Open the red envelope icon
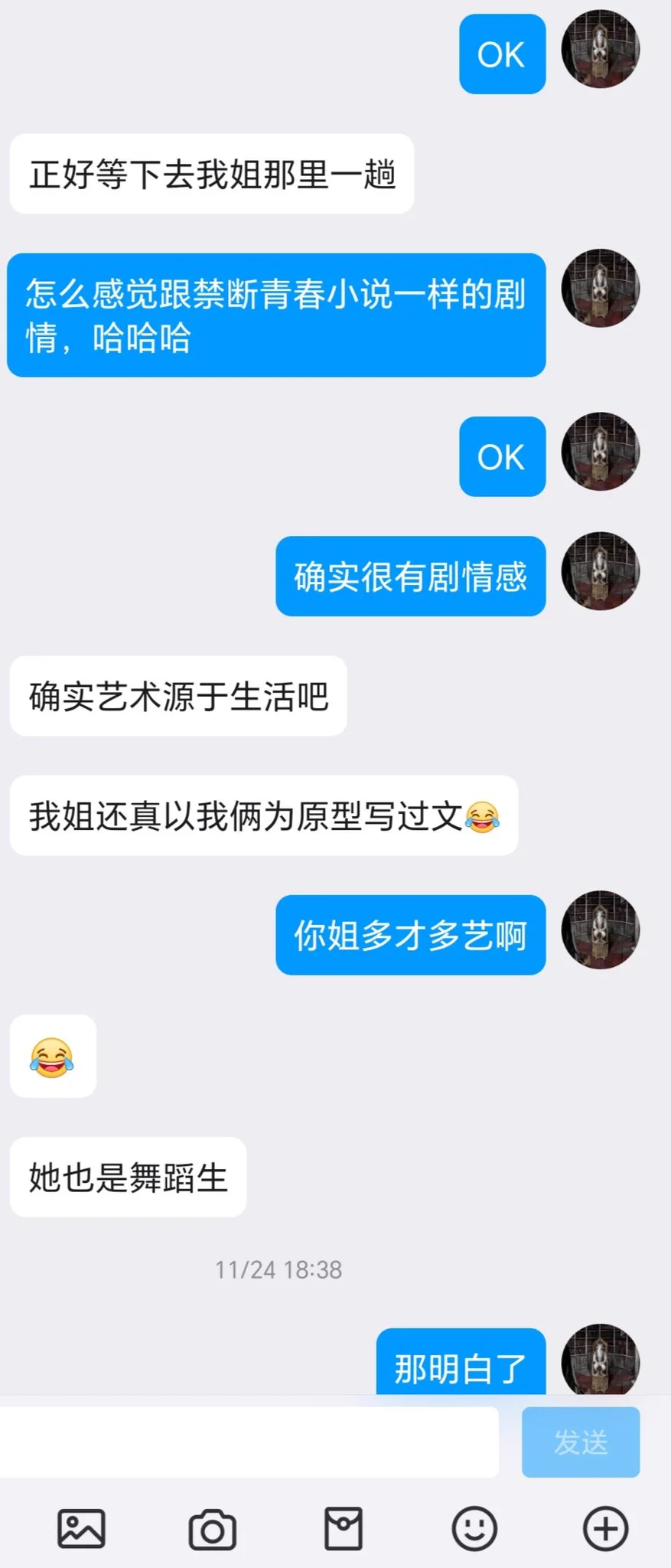The width and height of the screenshot is (671, 1568). 344,1529
